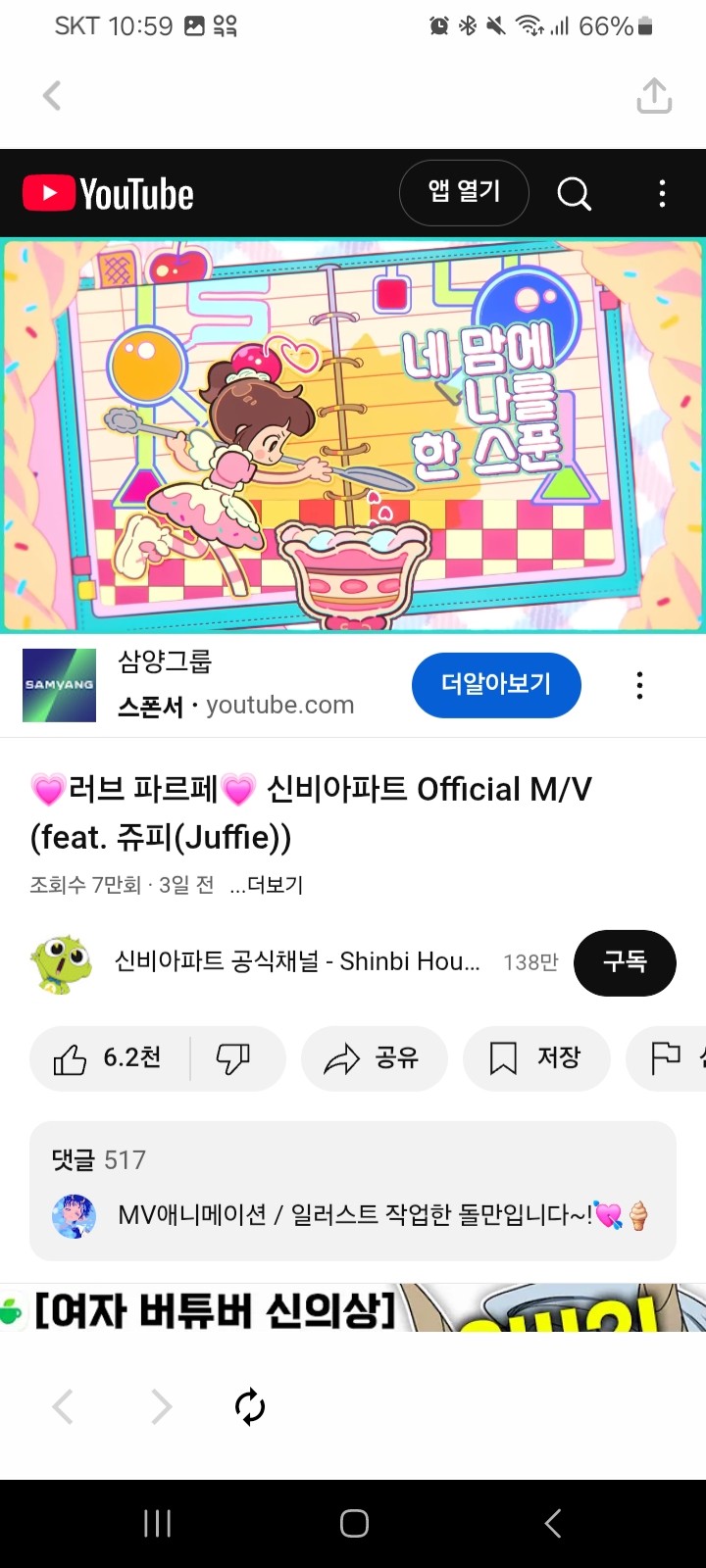Open search on YouTube

[x=575, y=193]
